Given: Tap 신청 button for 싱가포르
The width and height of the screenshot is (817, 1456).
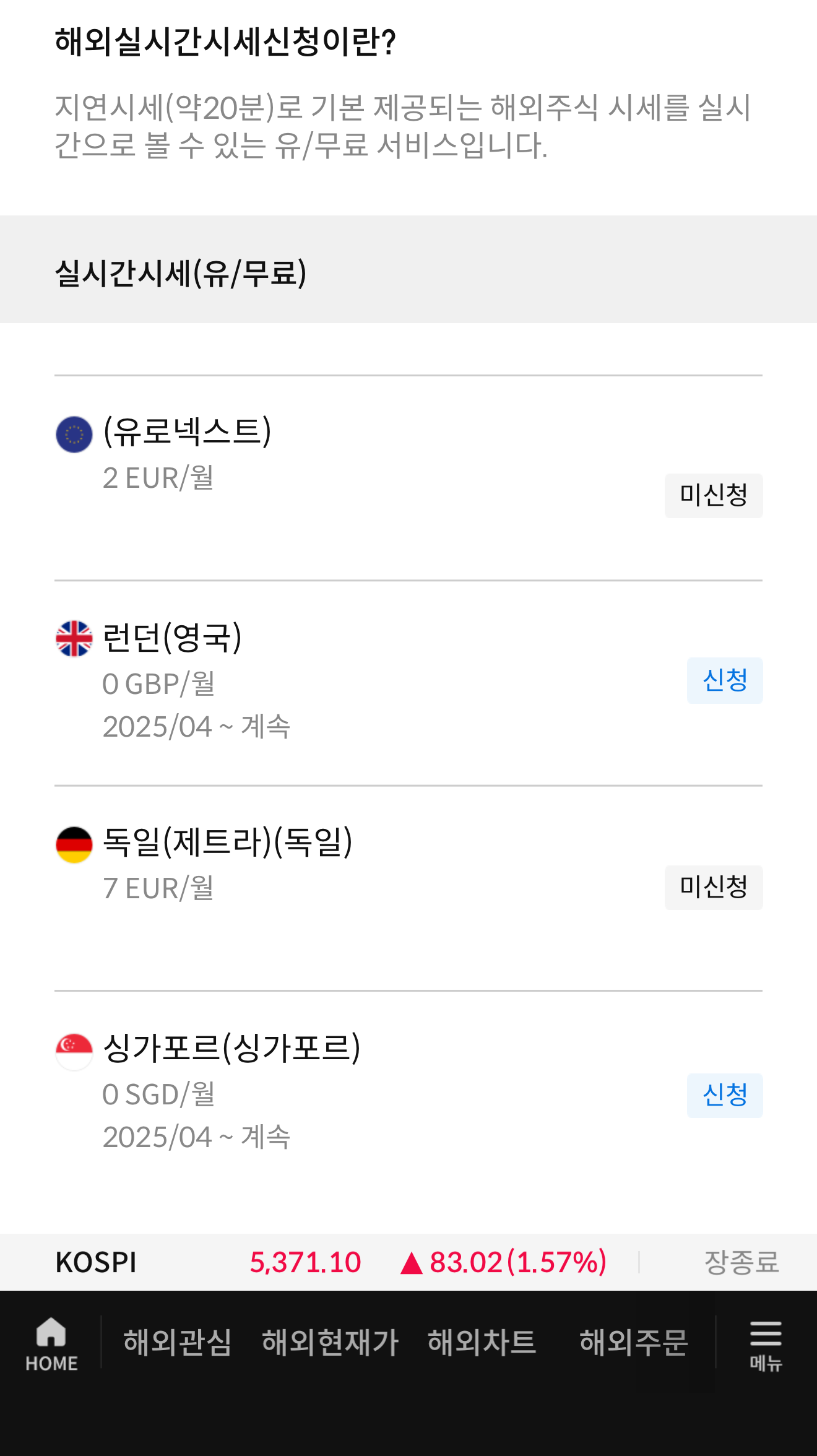Looking at the screenshot, I should click(725, 1095).
